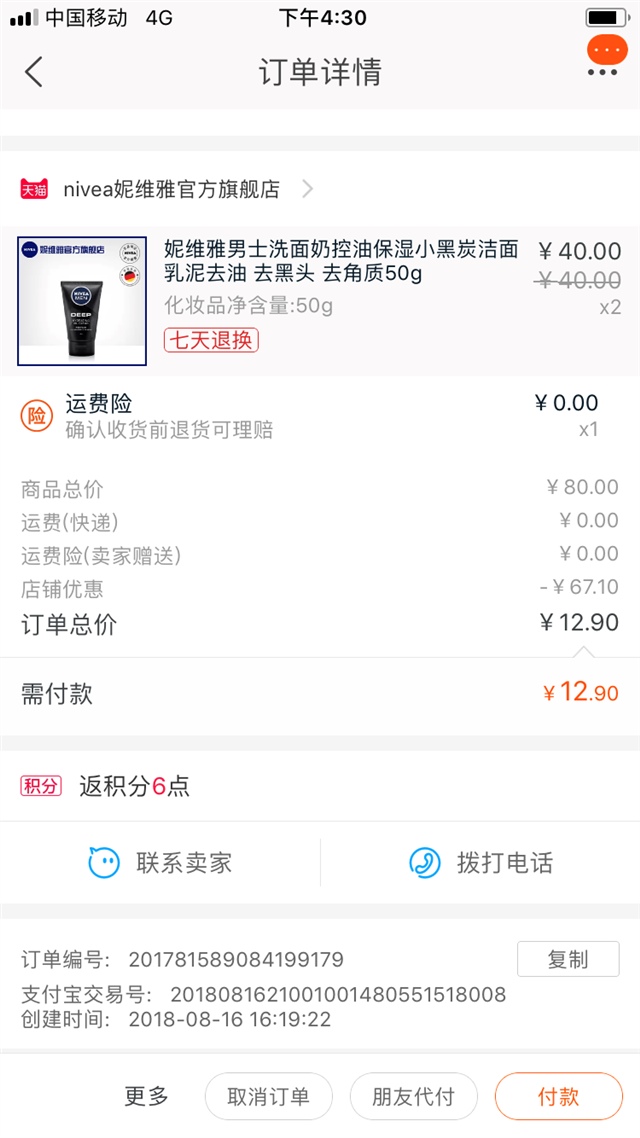Go back from the order details page
640x1138 pixels.
(x=34, y=72)
